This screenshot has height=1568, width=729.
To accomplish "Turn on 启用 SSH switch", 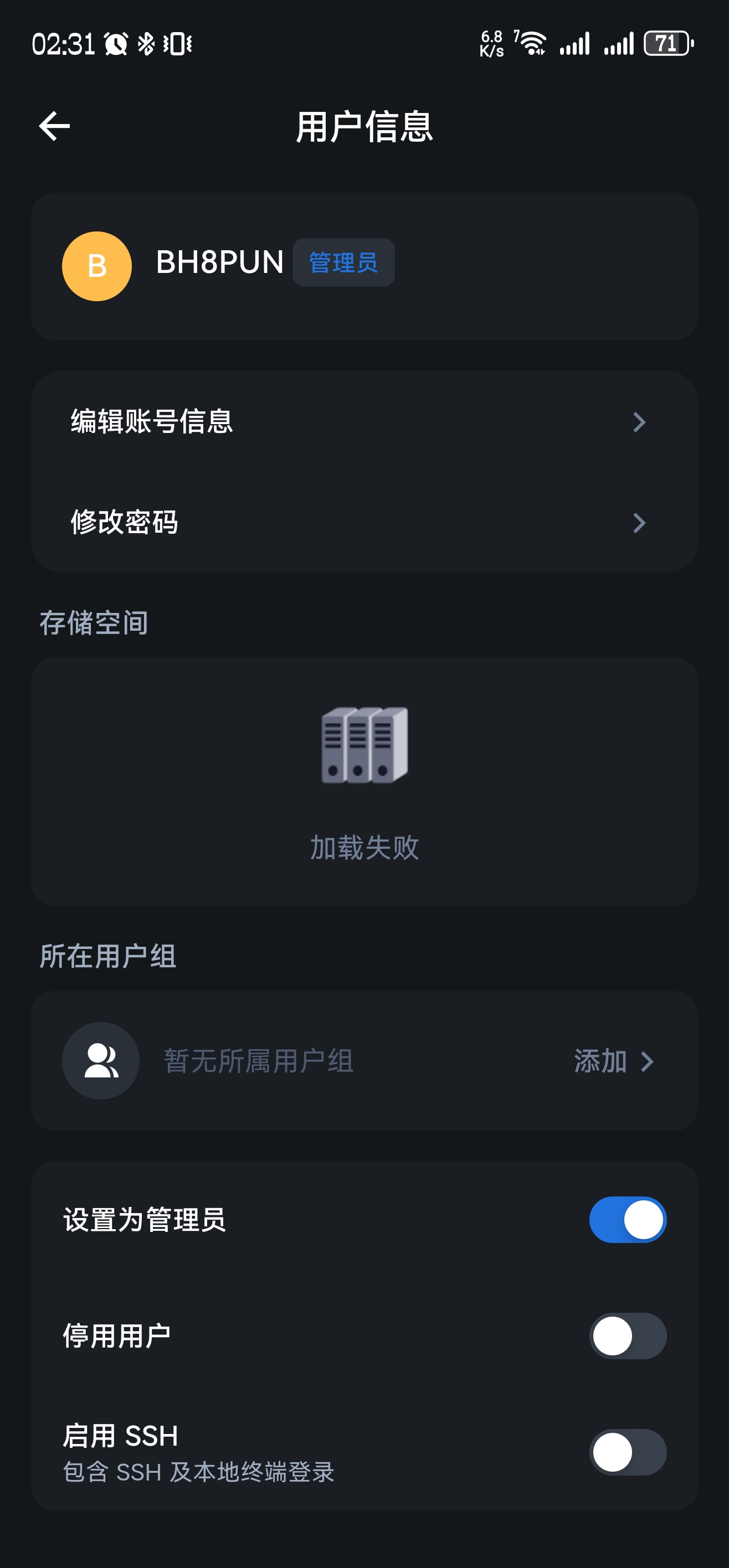I will click(x=627, y=1452).
